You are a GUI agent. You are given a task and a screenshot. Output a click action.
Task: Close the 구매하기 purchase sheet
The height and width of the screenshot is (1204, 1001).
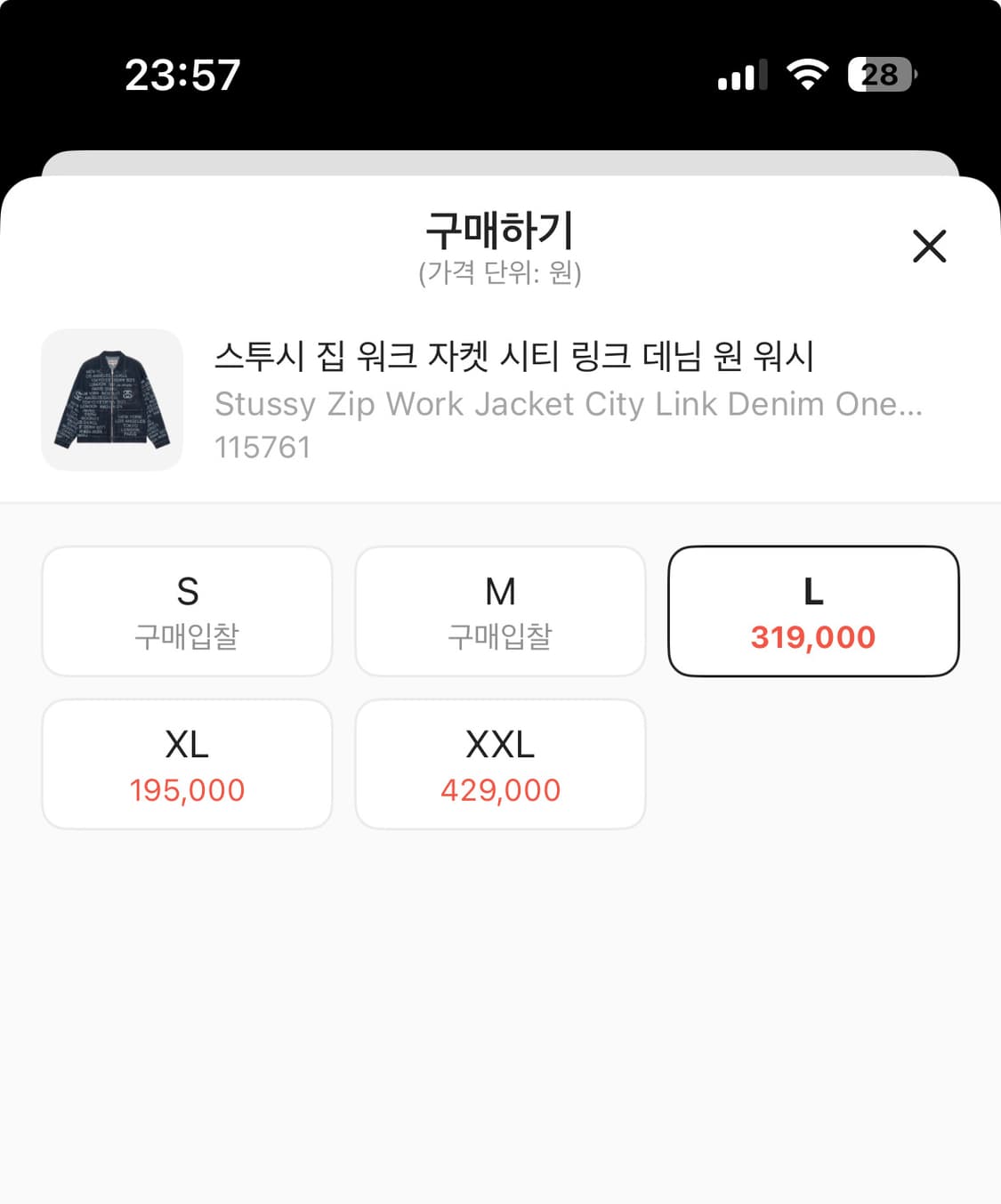[929, 247]
